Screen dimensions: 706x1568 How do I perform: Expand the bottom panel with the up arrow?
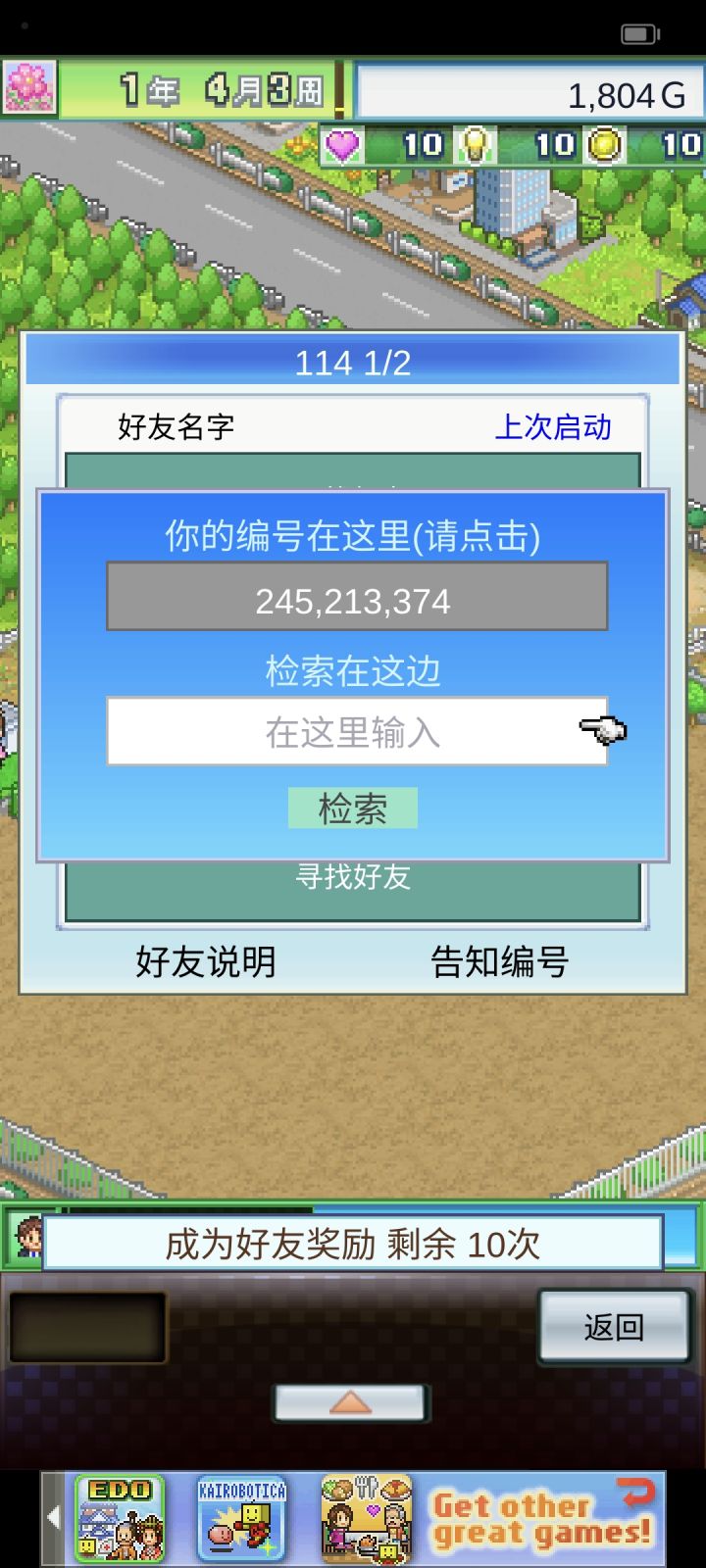click(351, 1401)
